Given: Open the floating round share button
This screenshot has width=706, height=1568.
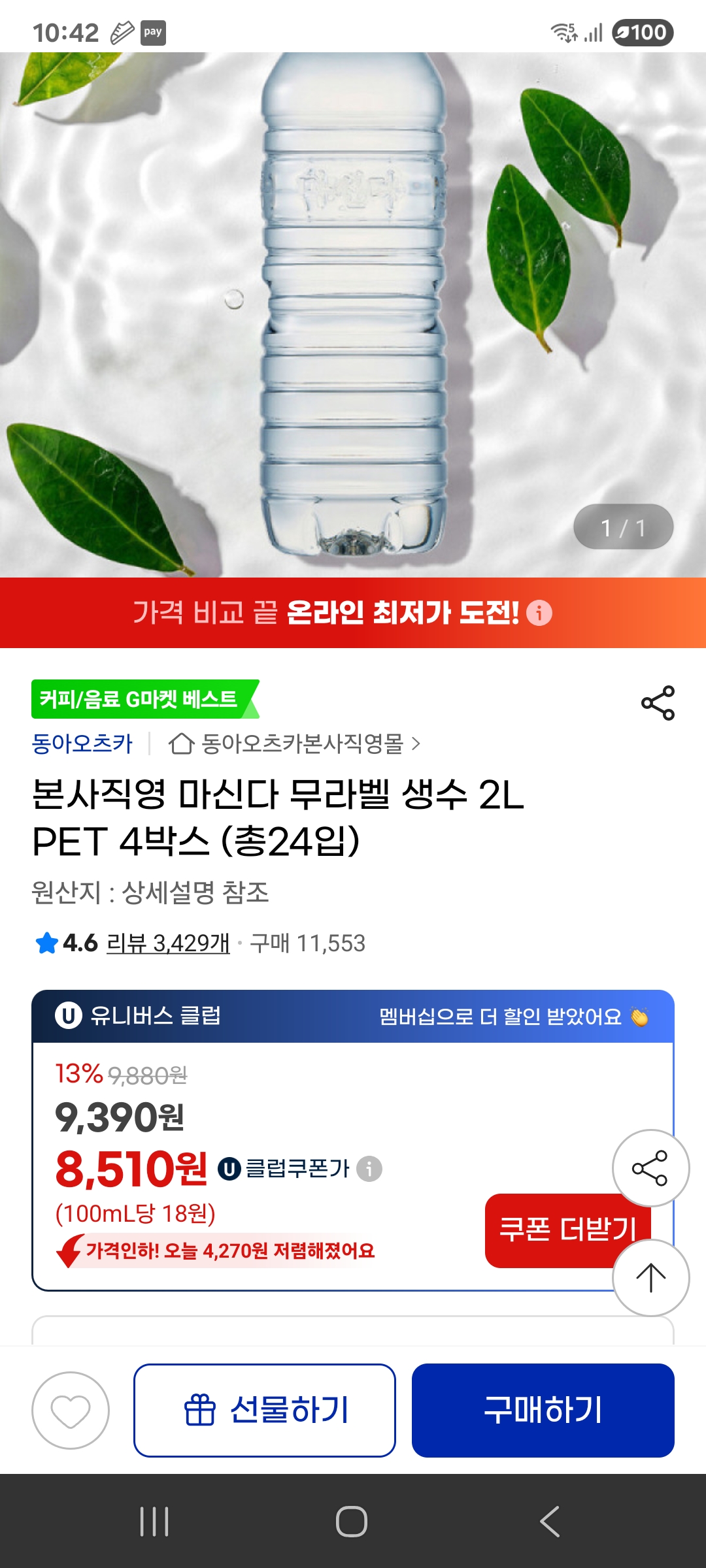Looking at the screenshot, I should point(650,1168).
